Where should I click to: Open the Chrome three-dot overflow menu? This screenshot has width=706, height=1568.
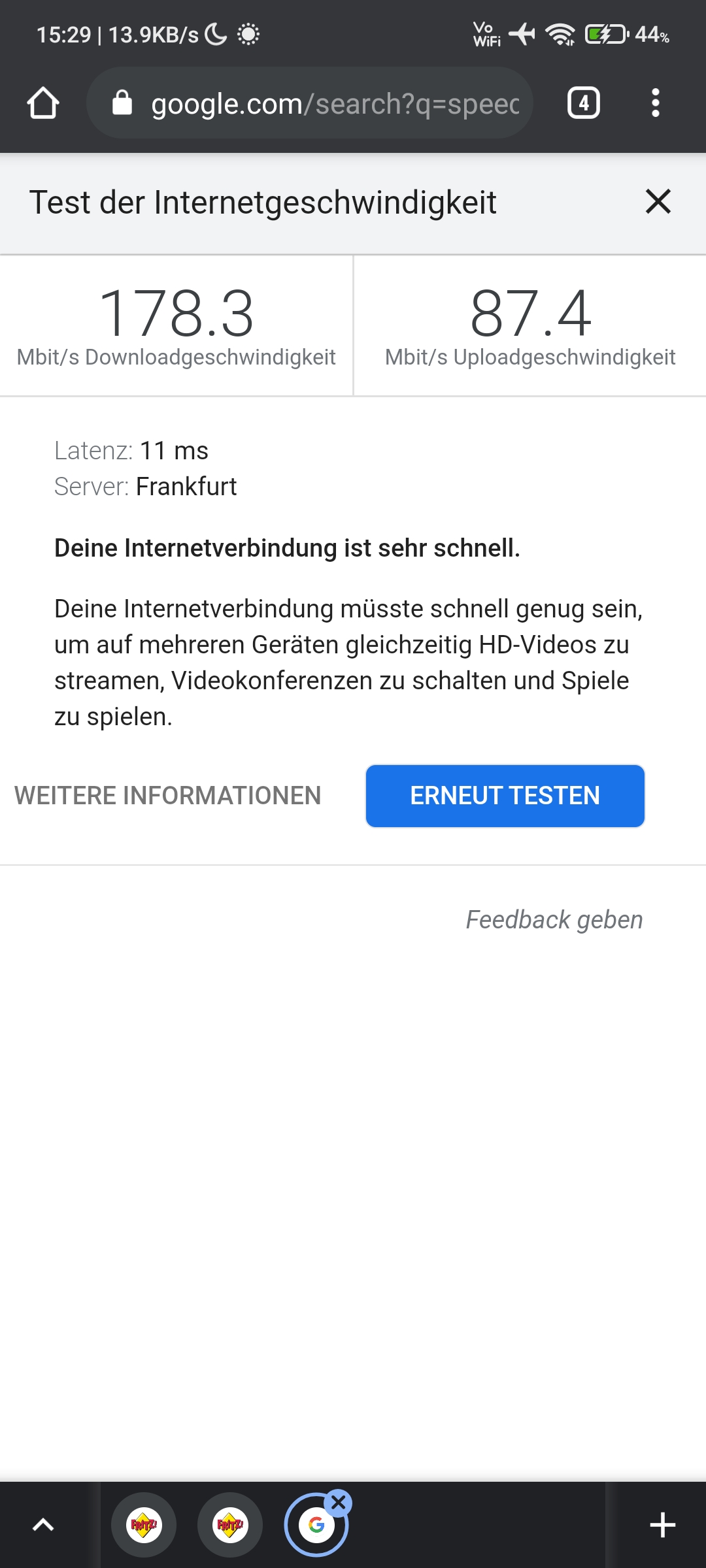pos(656,103)
